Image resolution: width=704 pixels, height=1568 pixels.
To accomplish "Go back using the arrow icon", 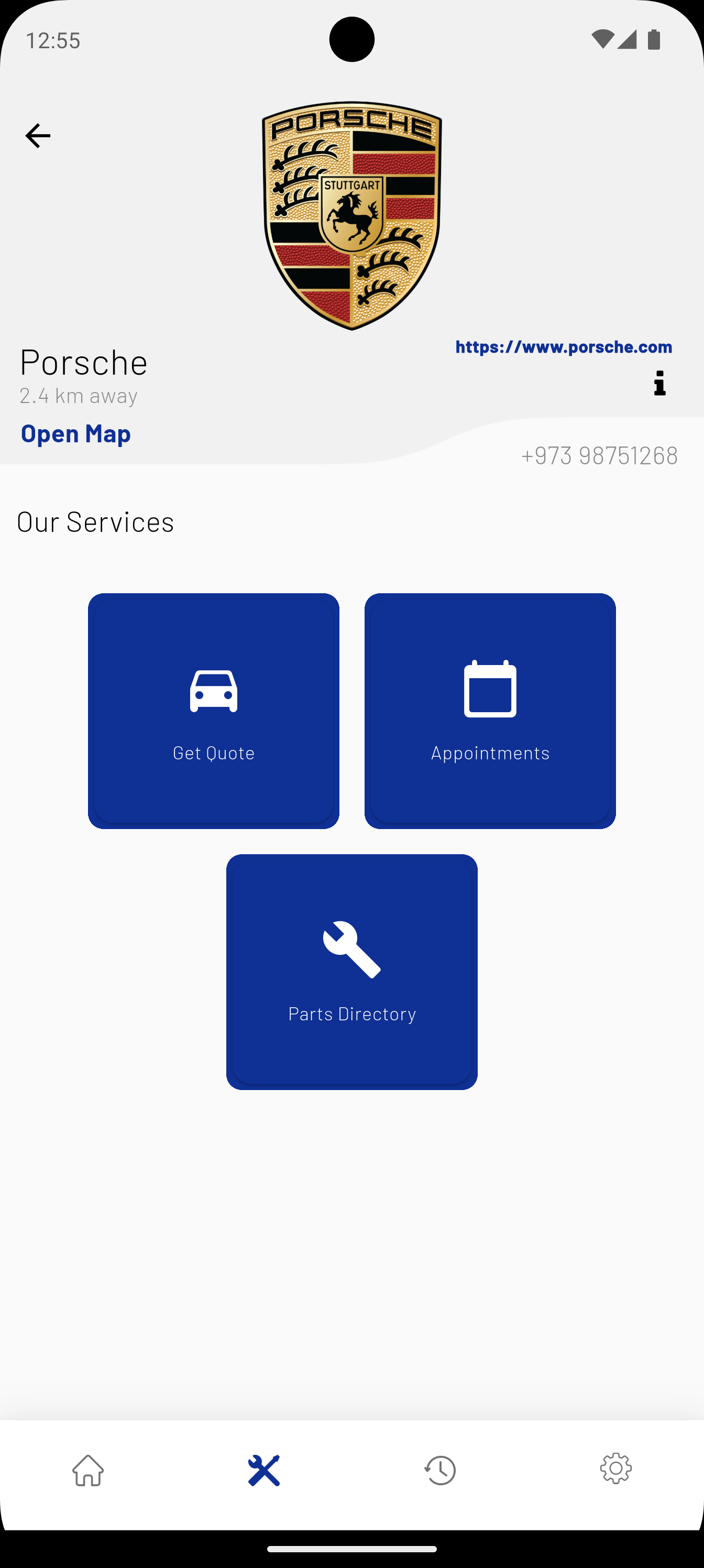I will [38, 135].
